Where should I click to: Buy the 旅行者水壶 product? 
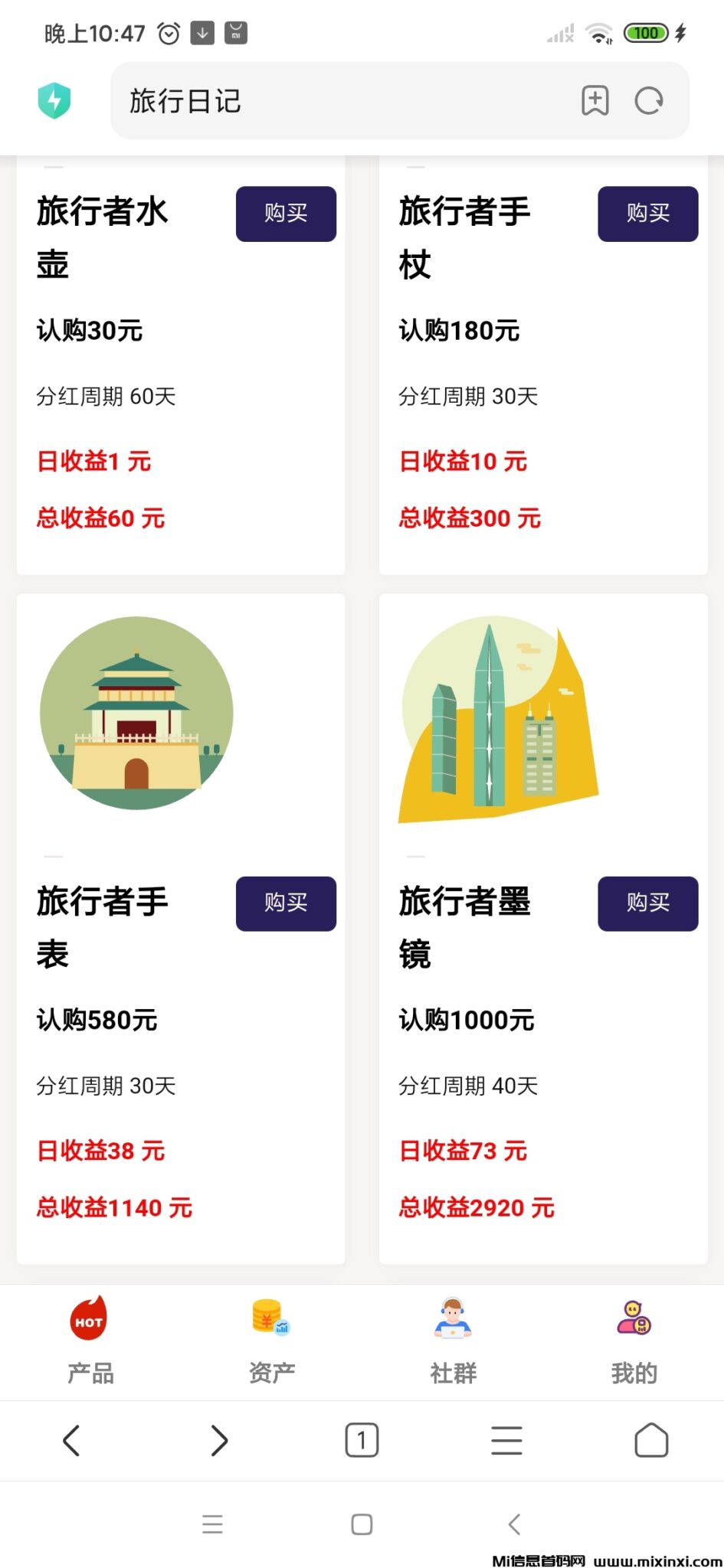tap(286, 214)
